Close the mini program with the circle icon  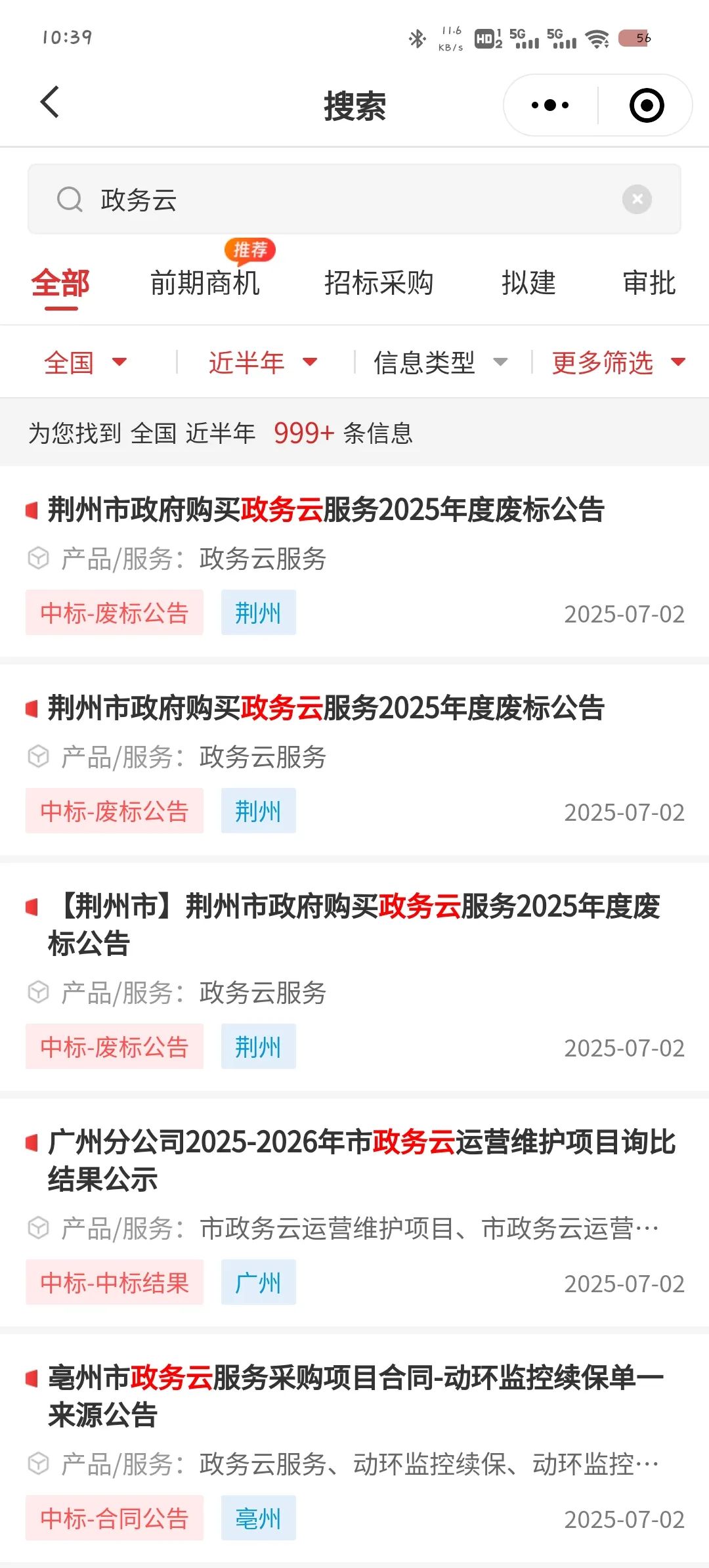click(x=647, y=105)
